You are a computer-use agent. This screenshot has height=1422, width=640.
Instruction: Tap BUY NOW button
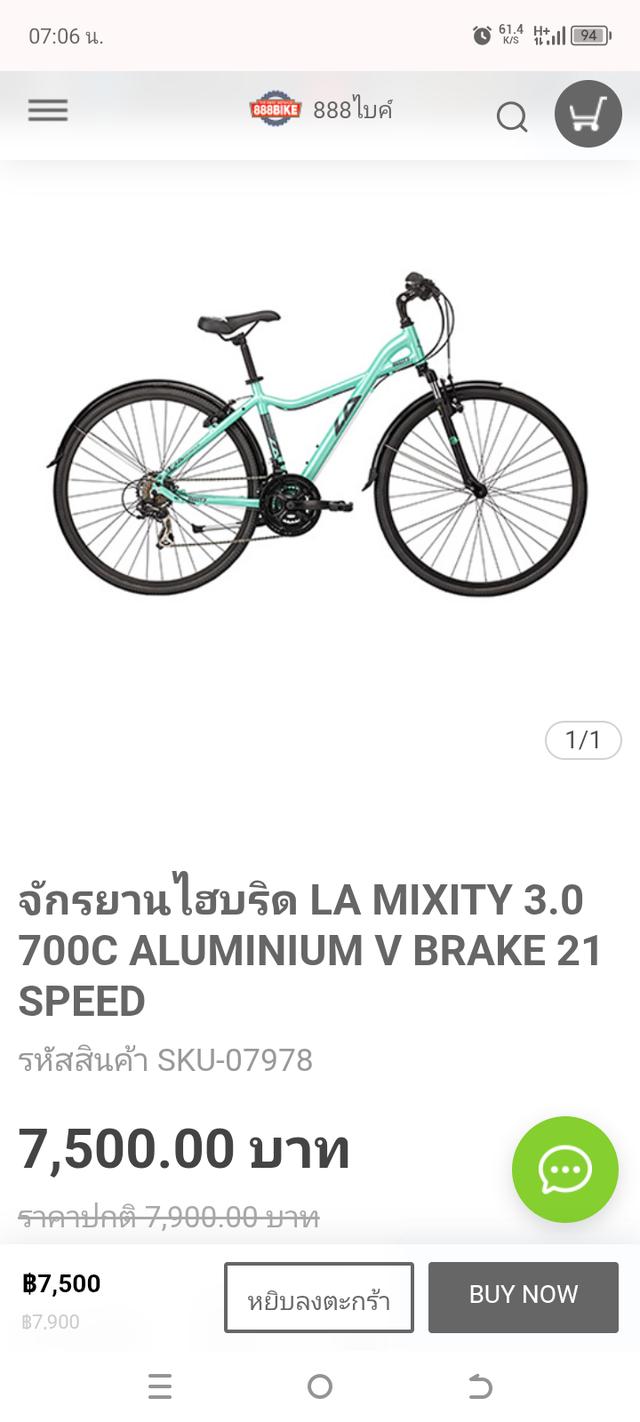pyautogui.click(x=523, y=1296)
